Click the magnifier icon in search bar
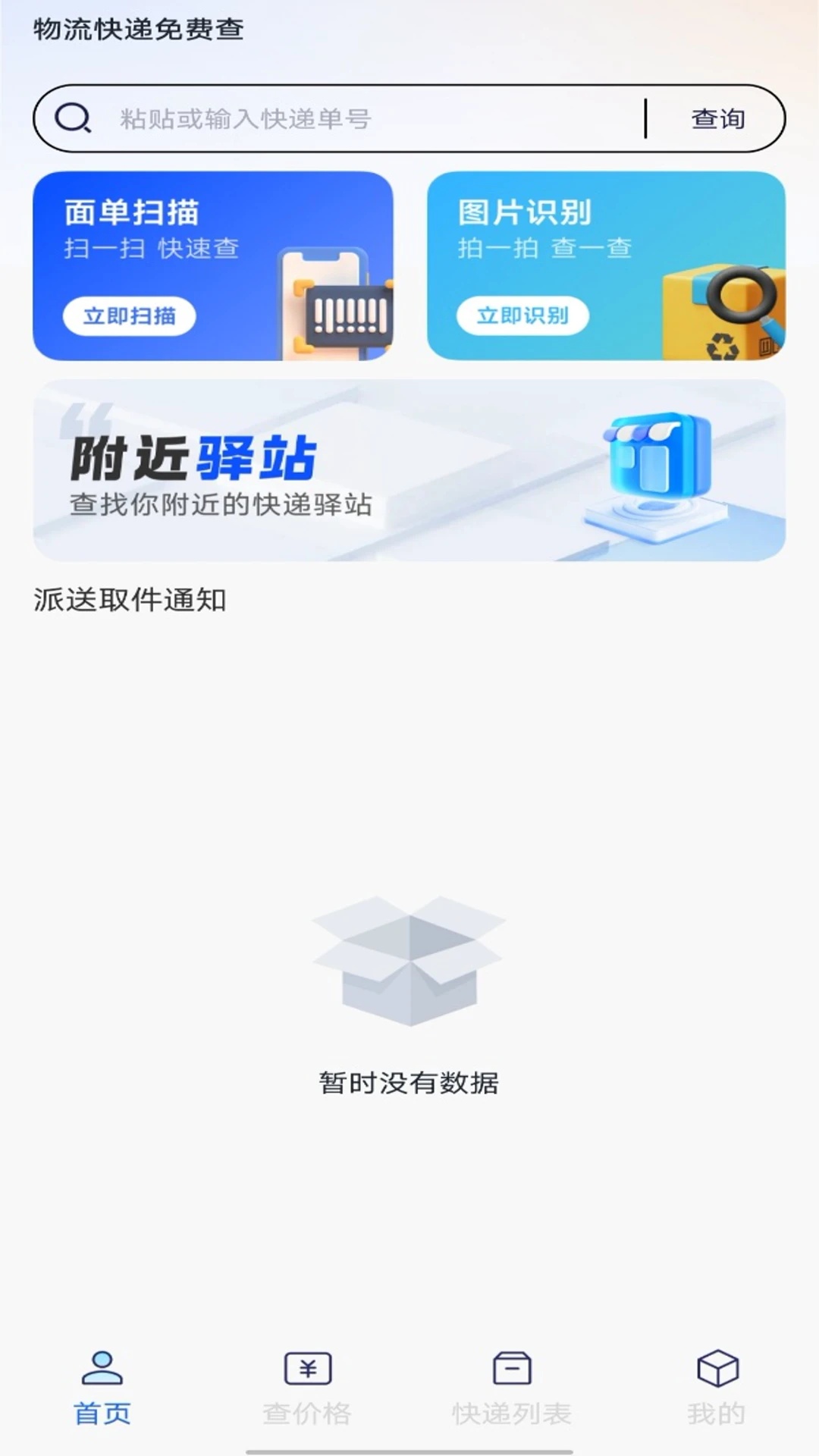The width and height of the screenshot is (819, 1456). pyautogui.click(x=72, y=118)
